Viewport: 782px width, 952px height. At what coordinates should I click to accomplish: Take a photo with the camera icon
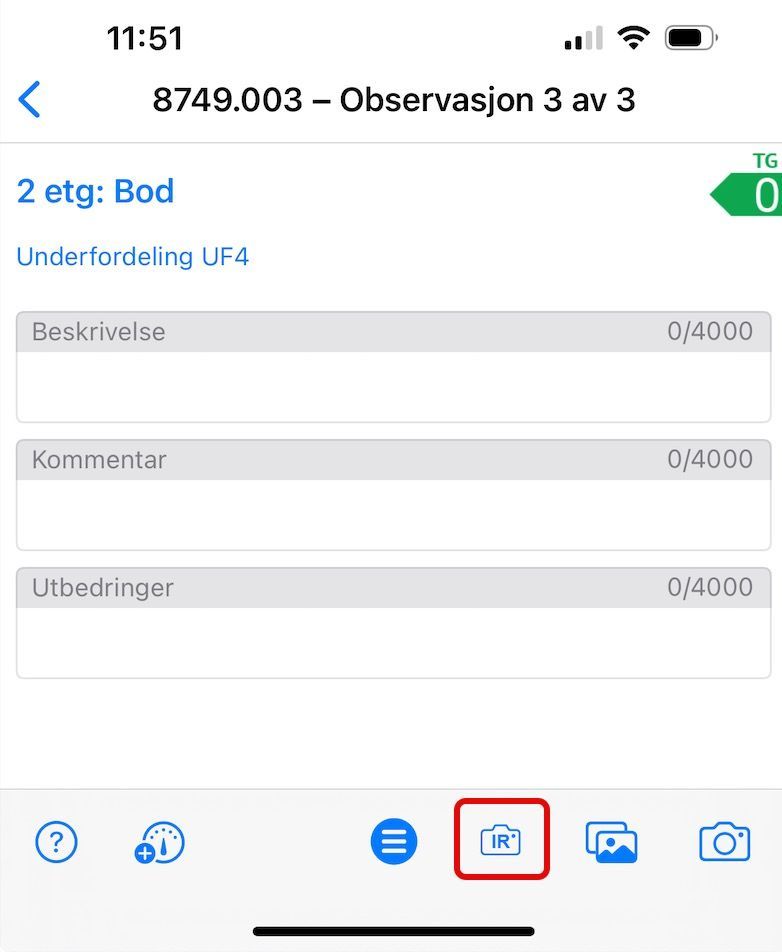tap(724, 842)
